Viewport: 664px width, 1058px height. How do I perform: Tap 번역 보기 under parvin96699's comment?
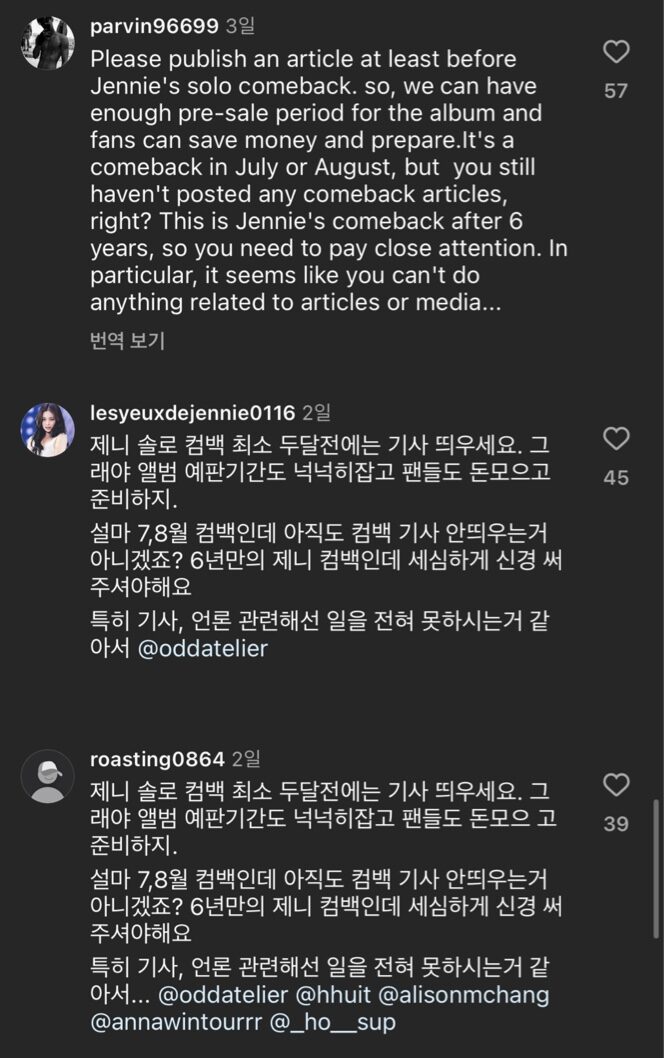click(x=127, y=340)
